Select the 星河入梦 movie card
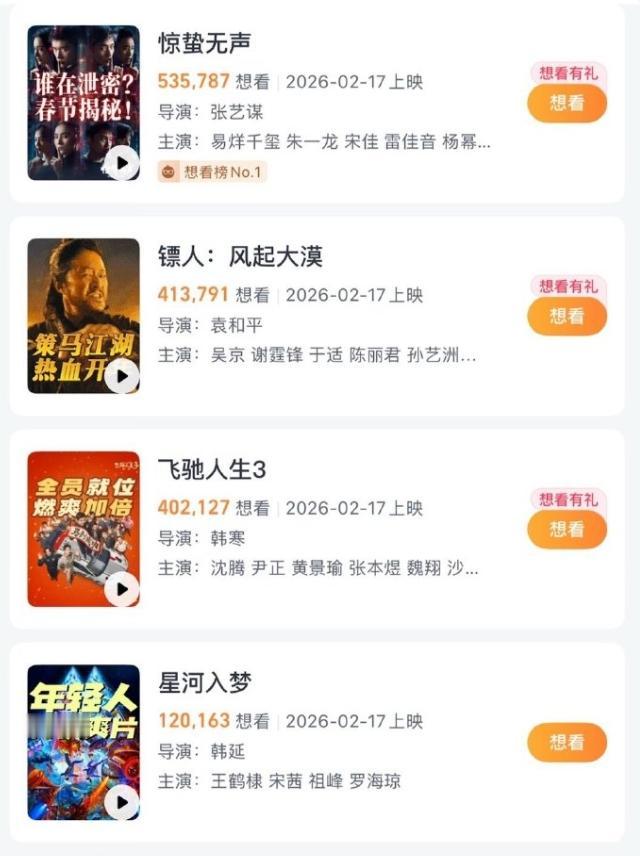The height and width of the screenshot is (856, 640). pos(205,684)
